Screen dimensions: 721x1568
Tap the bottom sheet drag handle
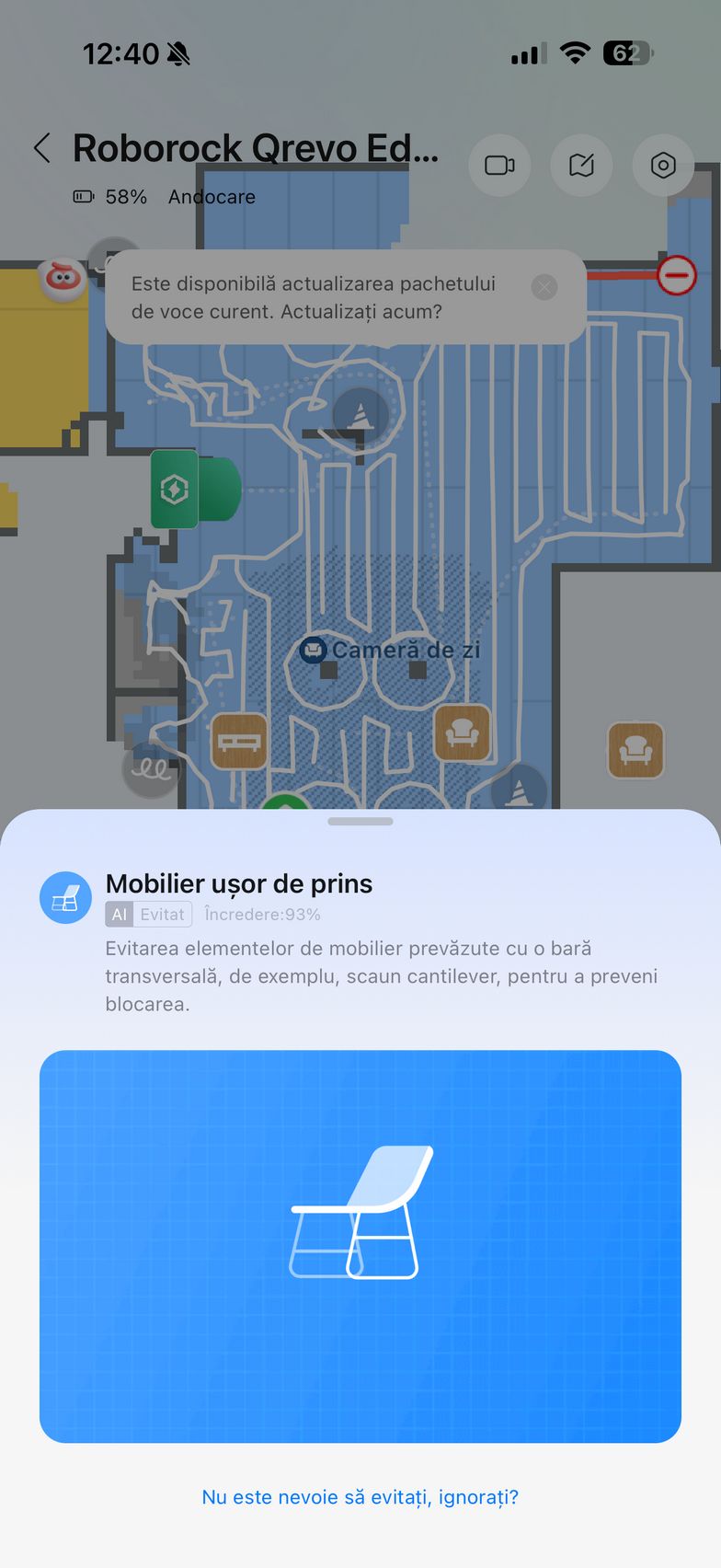coord(360,821)
